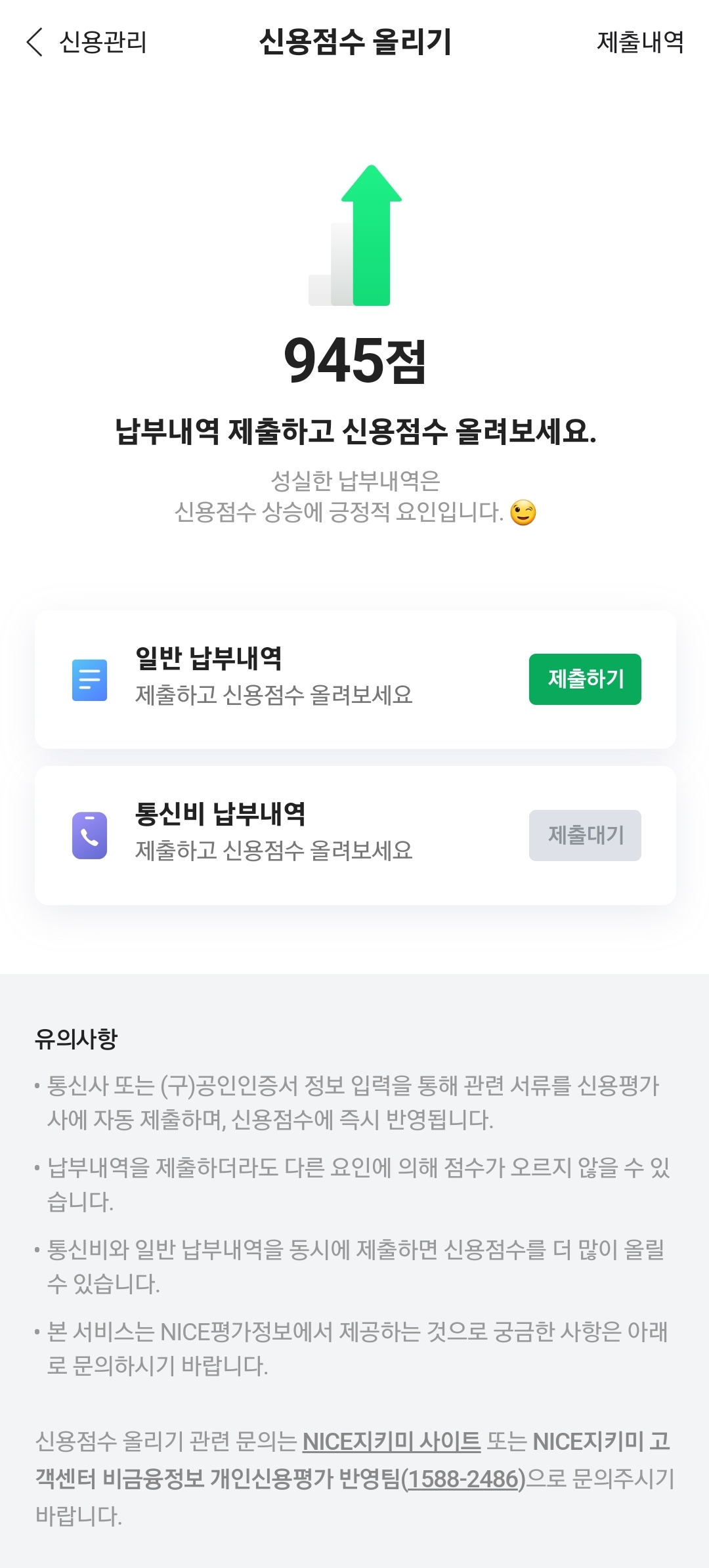
Task: Go back to 신용관리
Action: pyautogui.click(x=85, y=42)
